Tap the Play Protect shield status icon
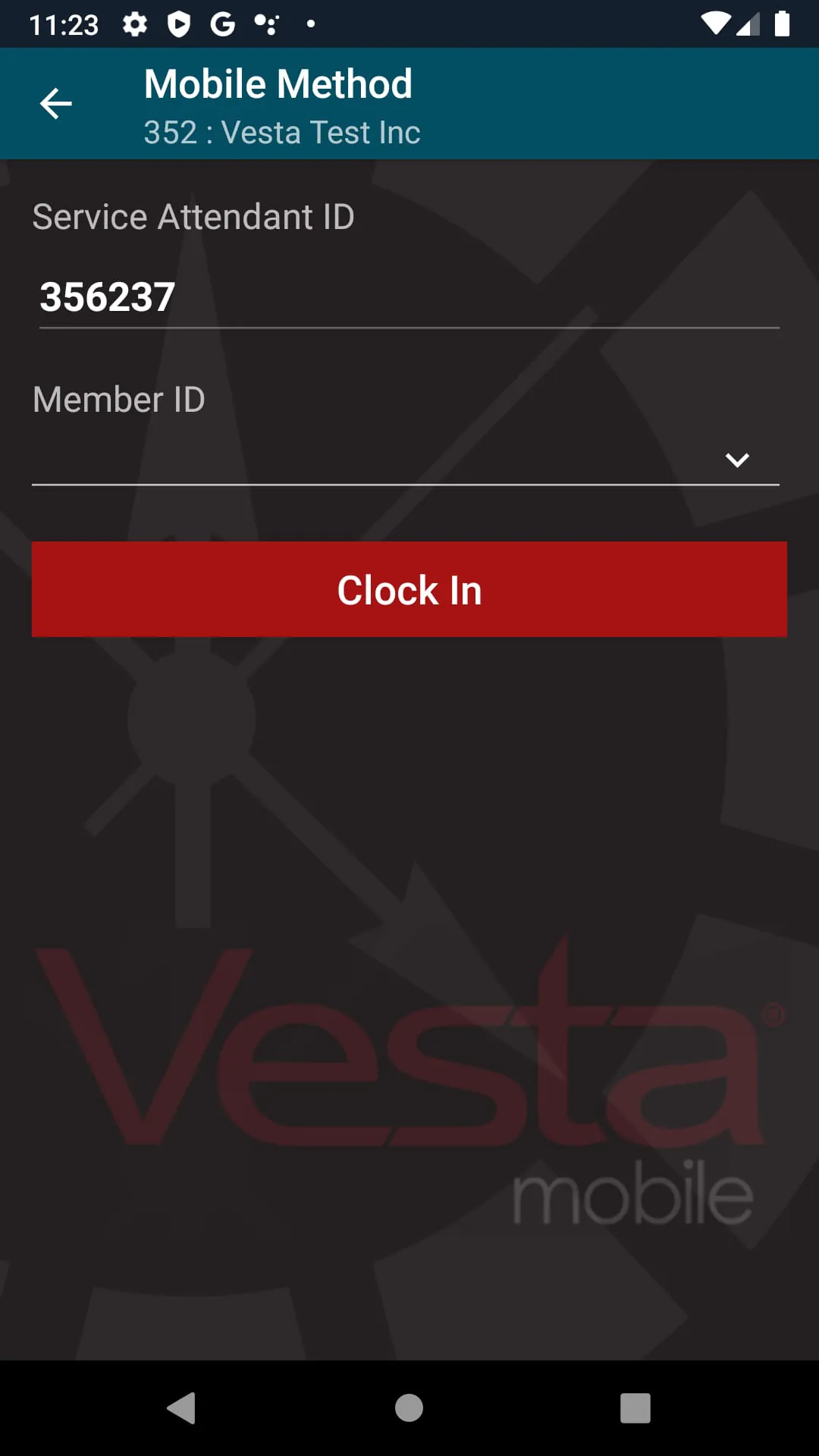819x1456 pixels. tap(178, 24)
